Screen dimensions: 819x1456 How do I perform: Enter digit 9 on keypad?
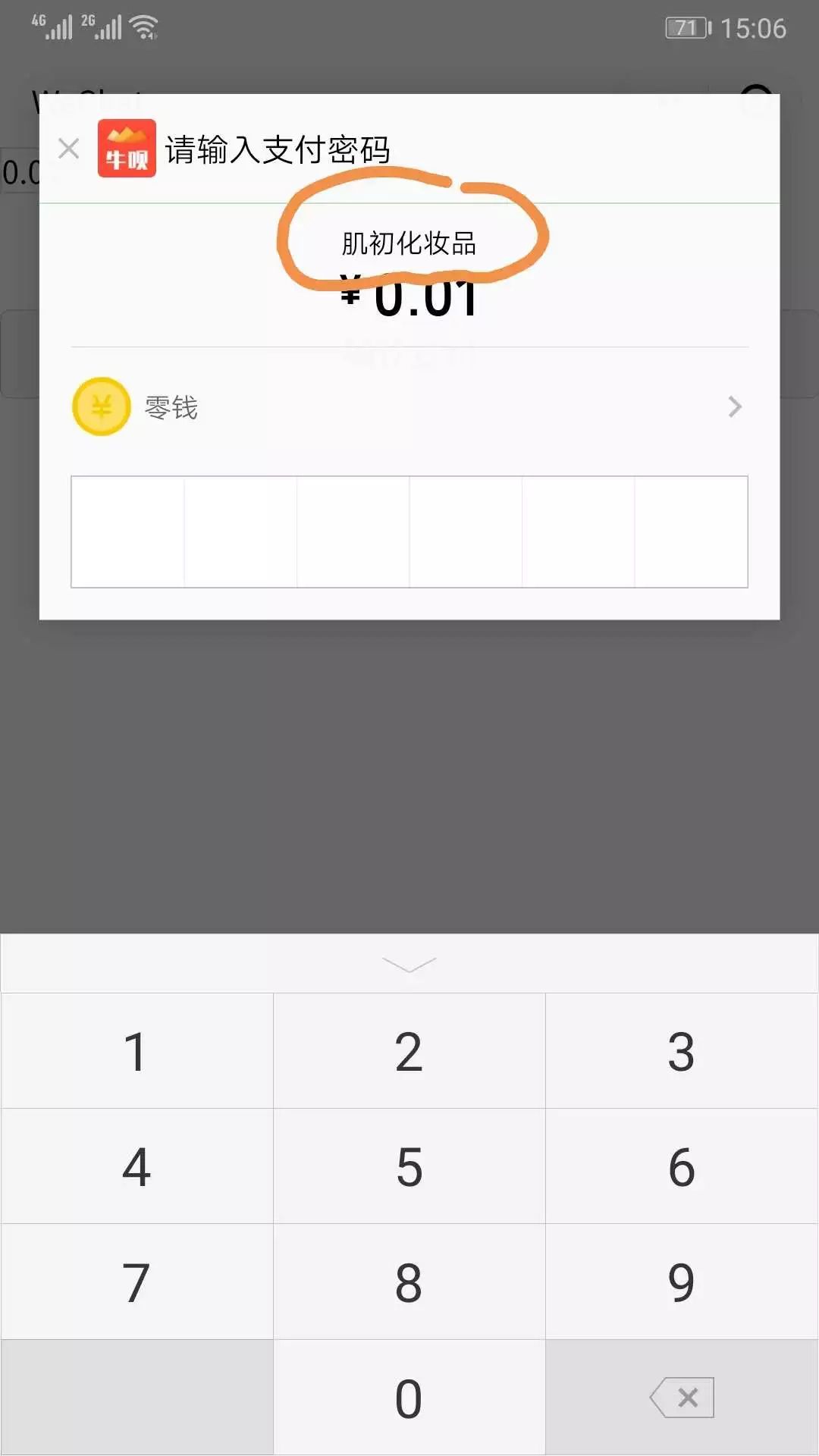click(682, 1282)
